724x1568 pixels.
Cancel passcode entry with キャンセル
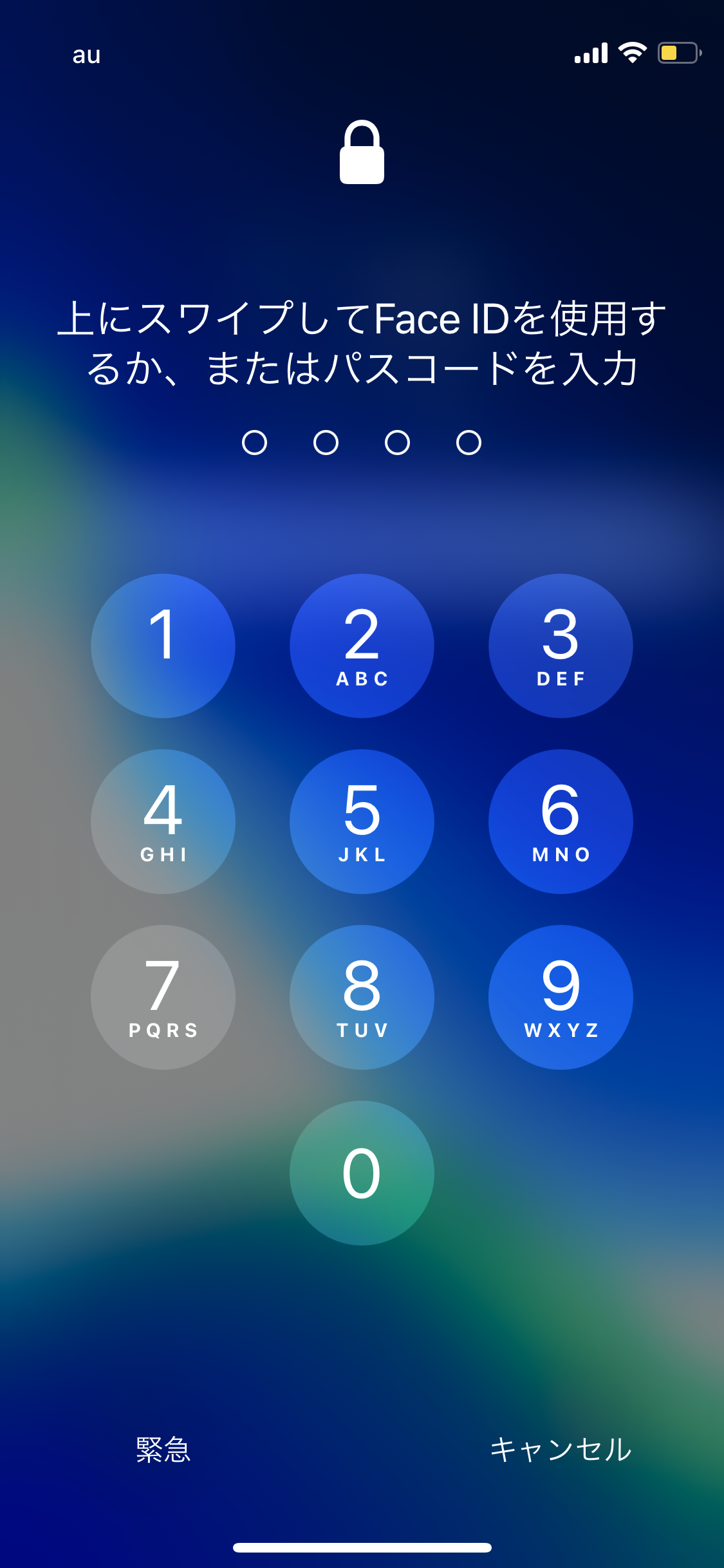561,1450
